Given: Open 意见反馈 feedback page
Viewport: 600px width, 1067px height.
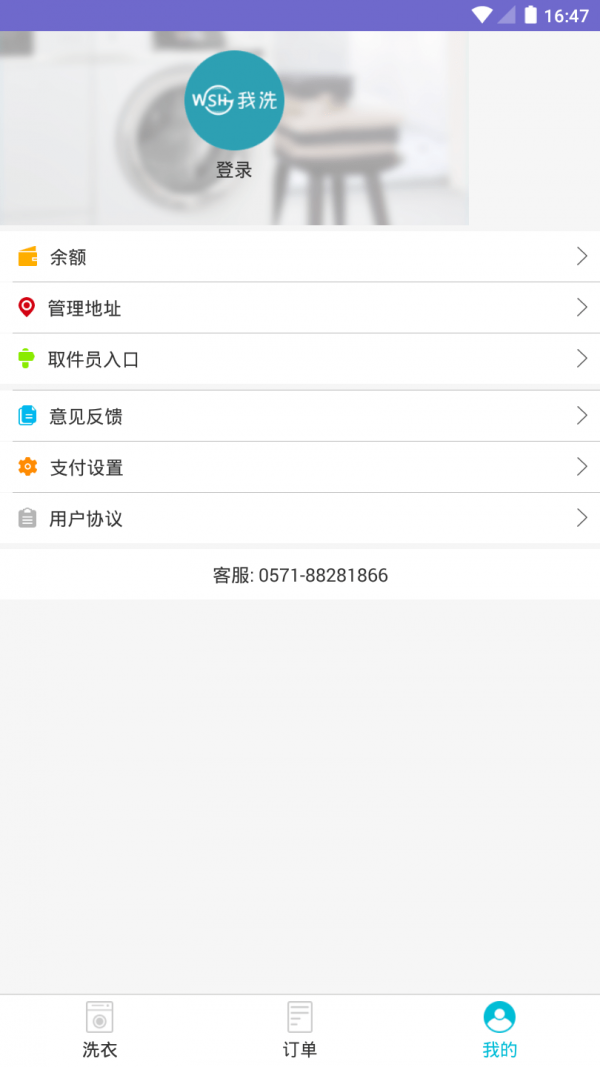Looking at the screenshot, I should click(x=300, y=416).
